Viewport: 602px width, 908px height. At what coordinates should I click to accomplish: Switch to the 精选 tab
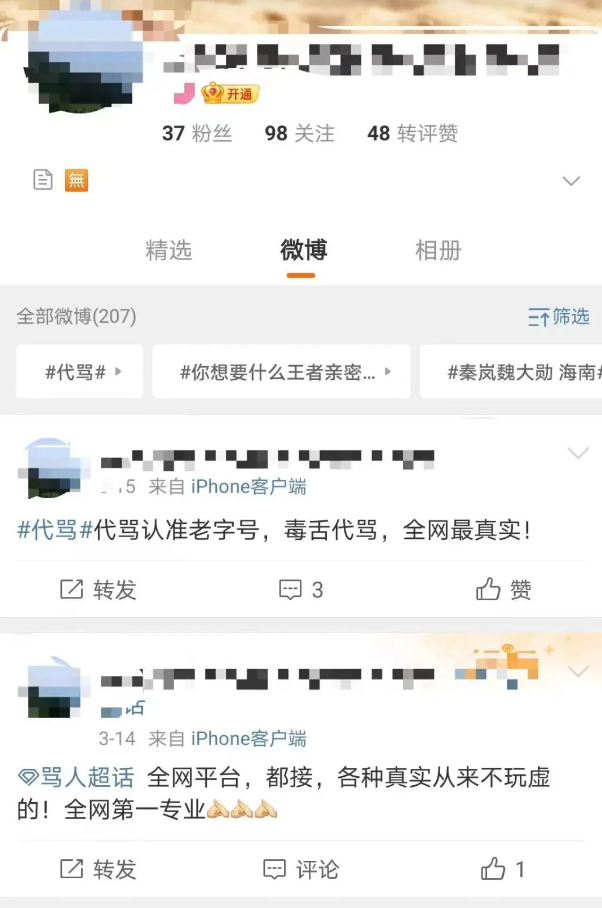[x=168, y=250]
